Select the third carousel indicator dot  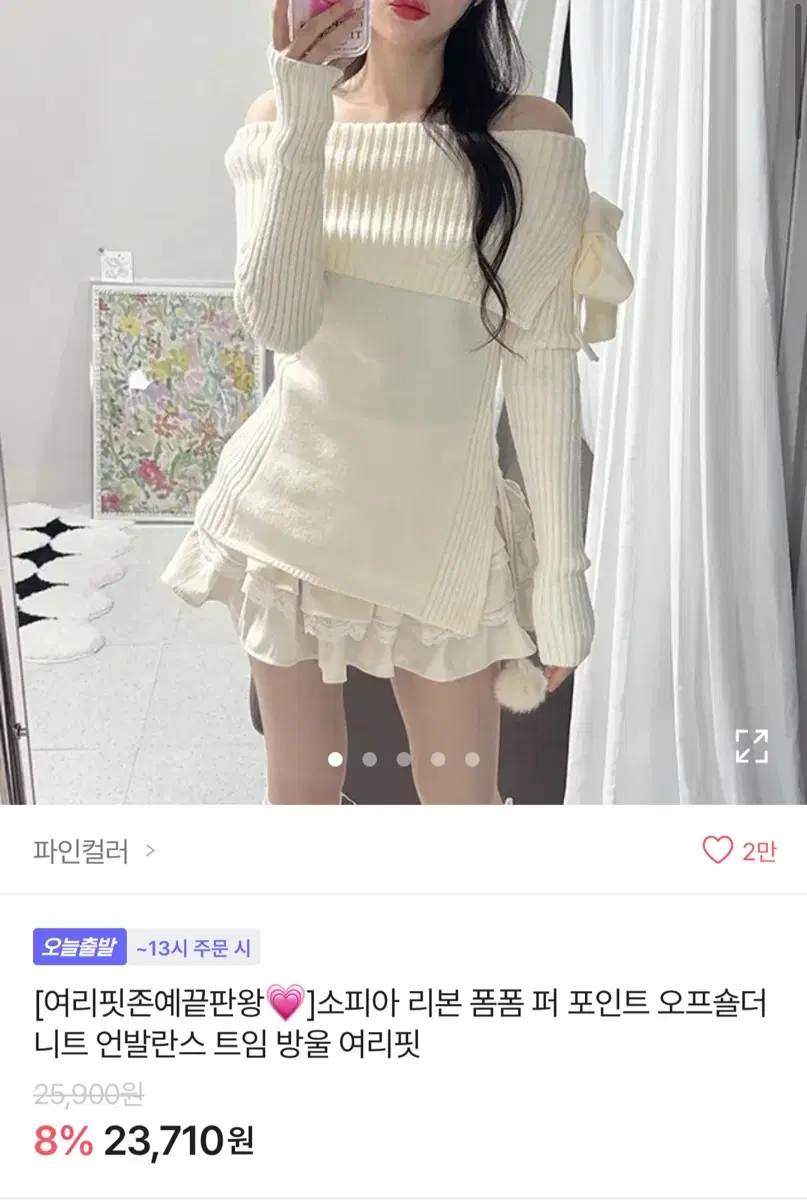(404, 760)
